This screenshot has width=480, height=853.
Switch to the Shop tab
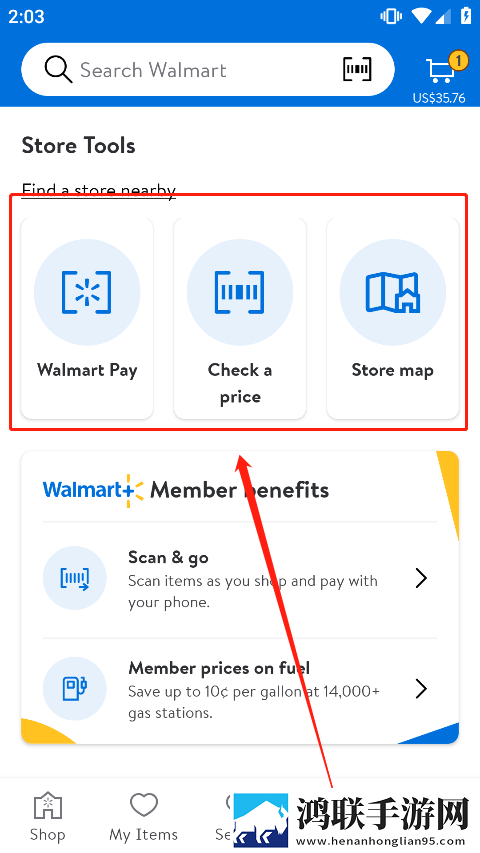[x=47, y=816]
